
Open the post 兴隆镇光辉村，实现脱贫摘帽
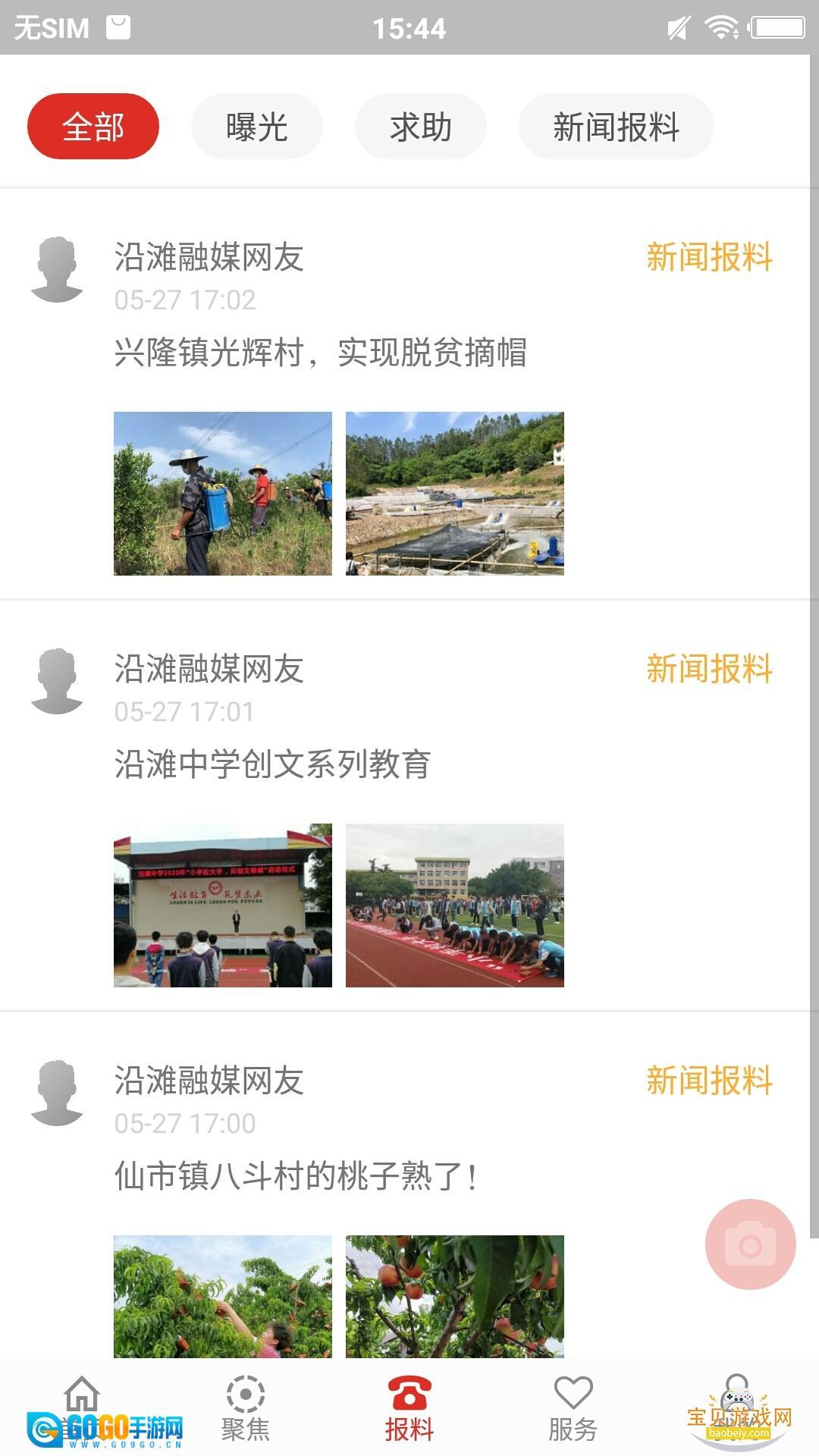(320, 353)
